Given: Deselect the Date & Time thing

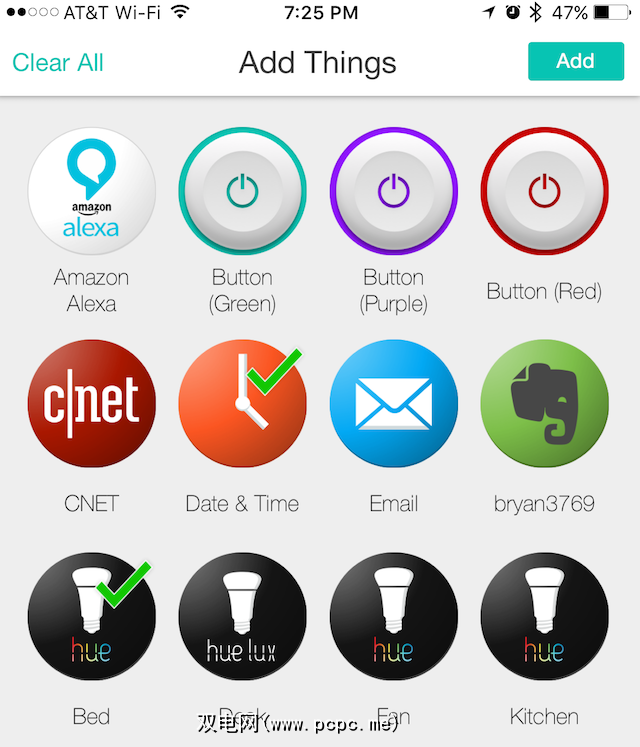Looking at the screenshot, I should (x=242, y=403).
